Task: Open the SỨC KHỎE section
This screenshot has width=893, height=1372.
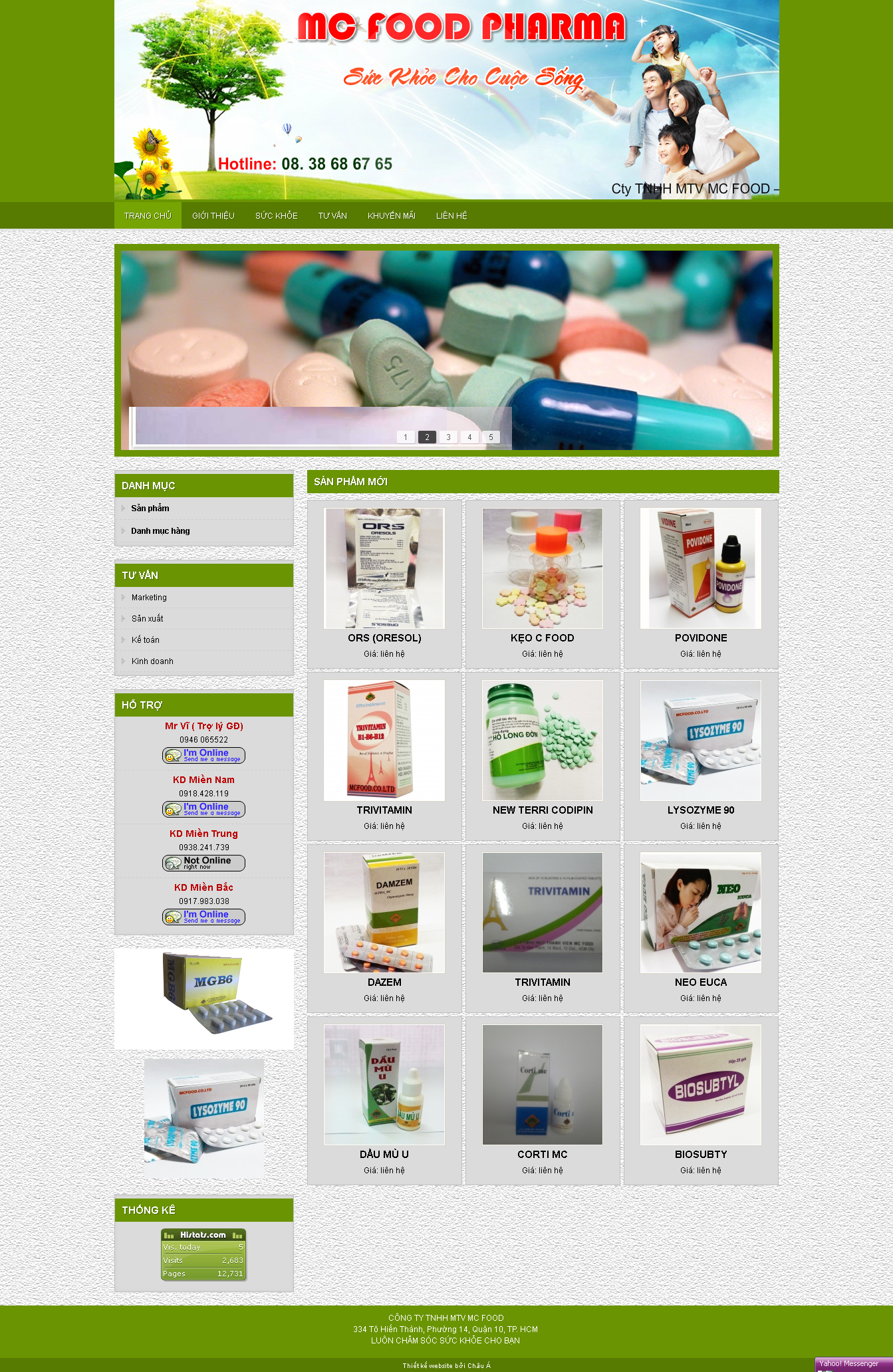Action: point(276,215)
